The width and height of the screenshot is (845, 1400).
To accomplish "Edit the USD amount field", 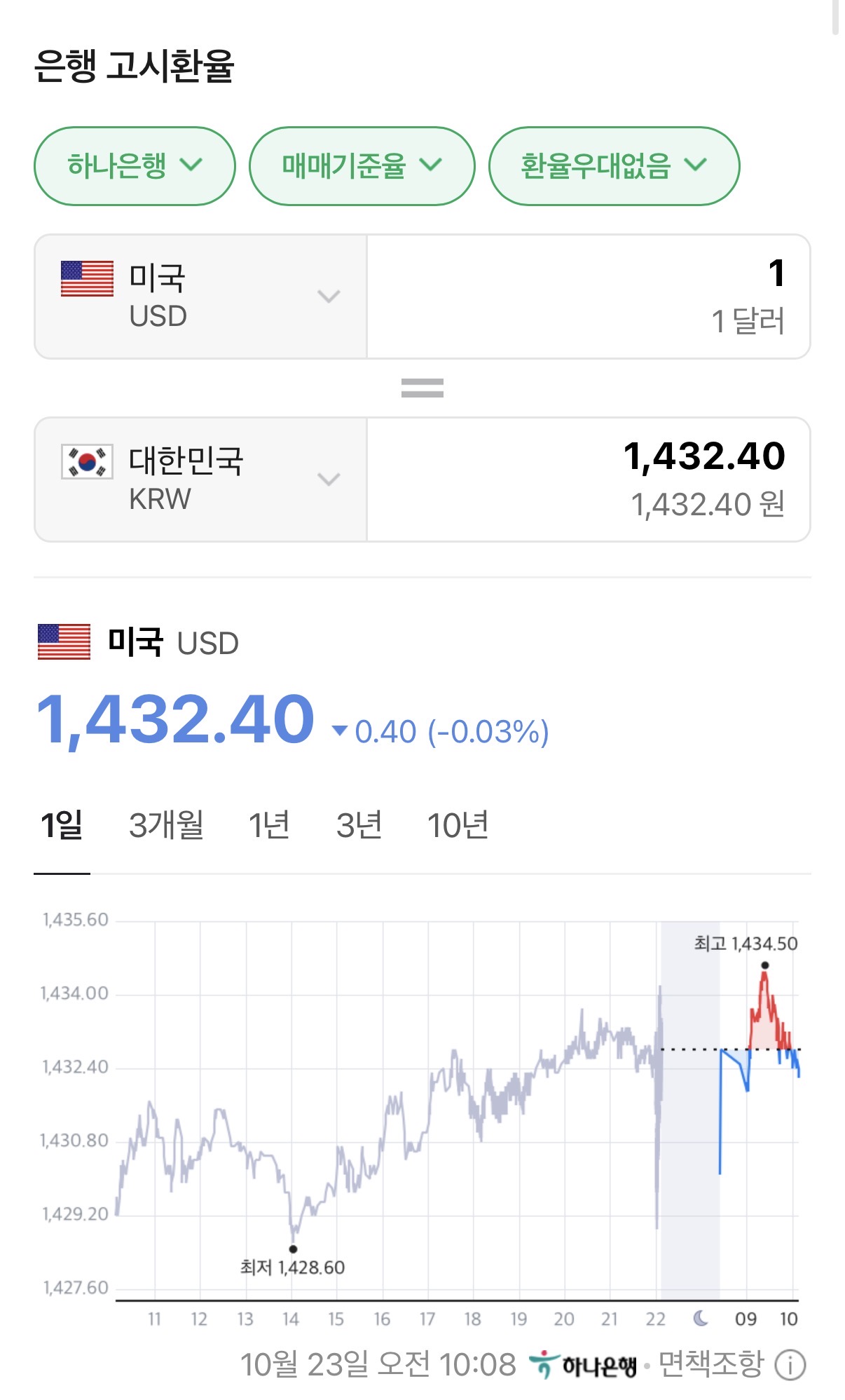I will (589, 297).
